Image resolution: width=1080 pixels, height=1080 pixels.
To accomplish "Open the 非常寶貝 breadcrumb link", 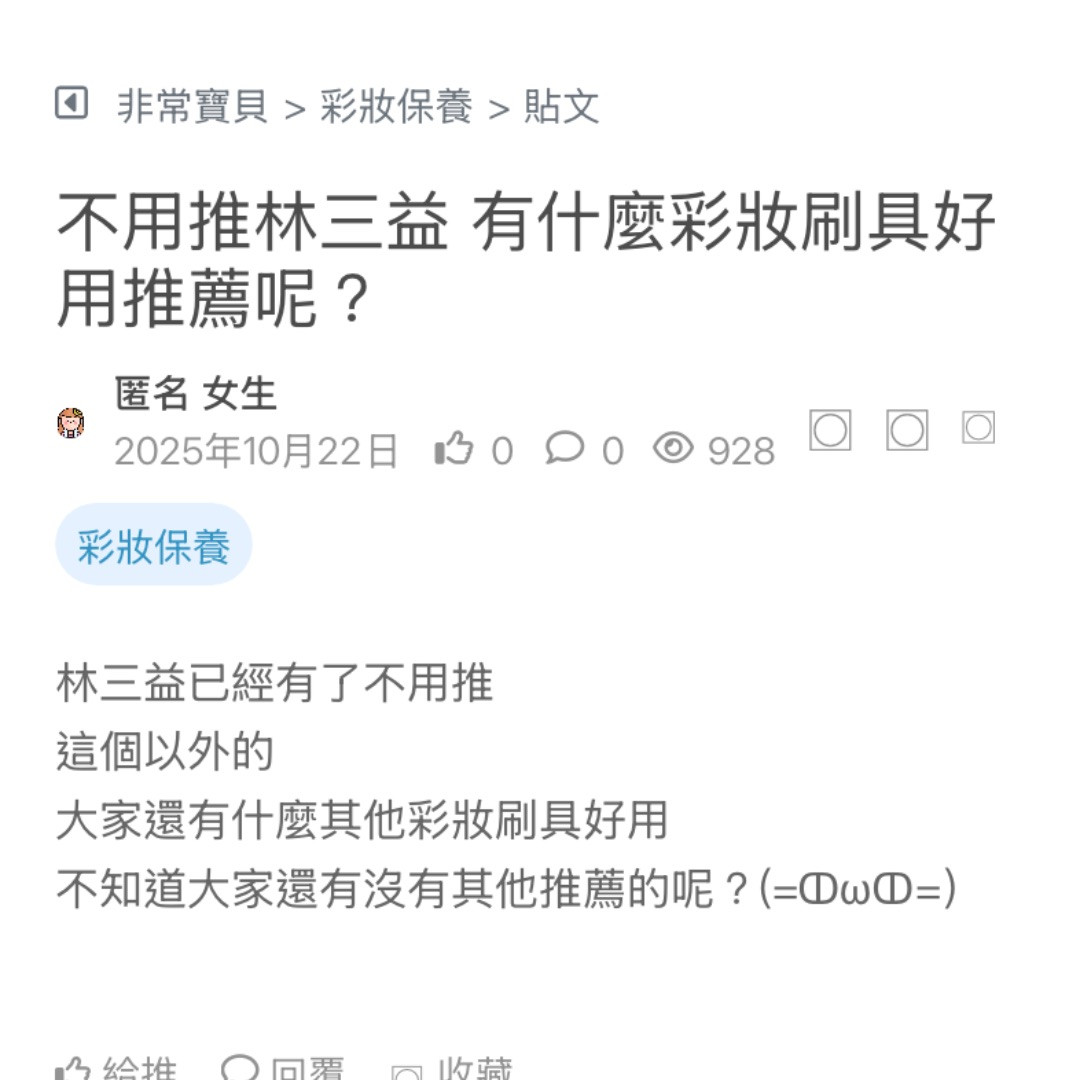I will pos(193,107).
